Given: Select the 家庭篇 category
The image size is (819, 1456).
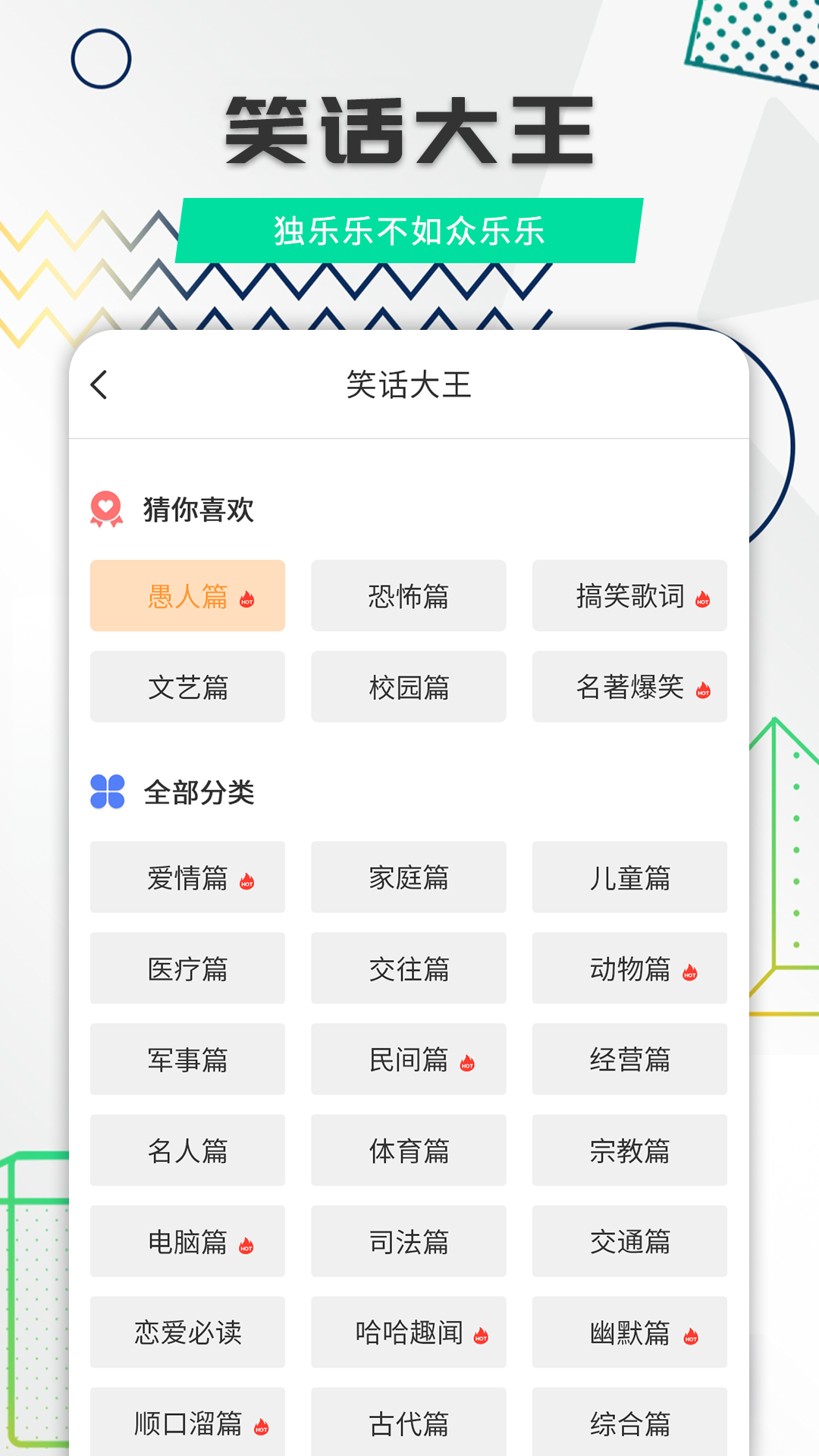Looking at the screenshot, I should tap(407, 878).
